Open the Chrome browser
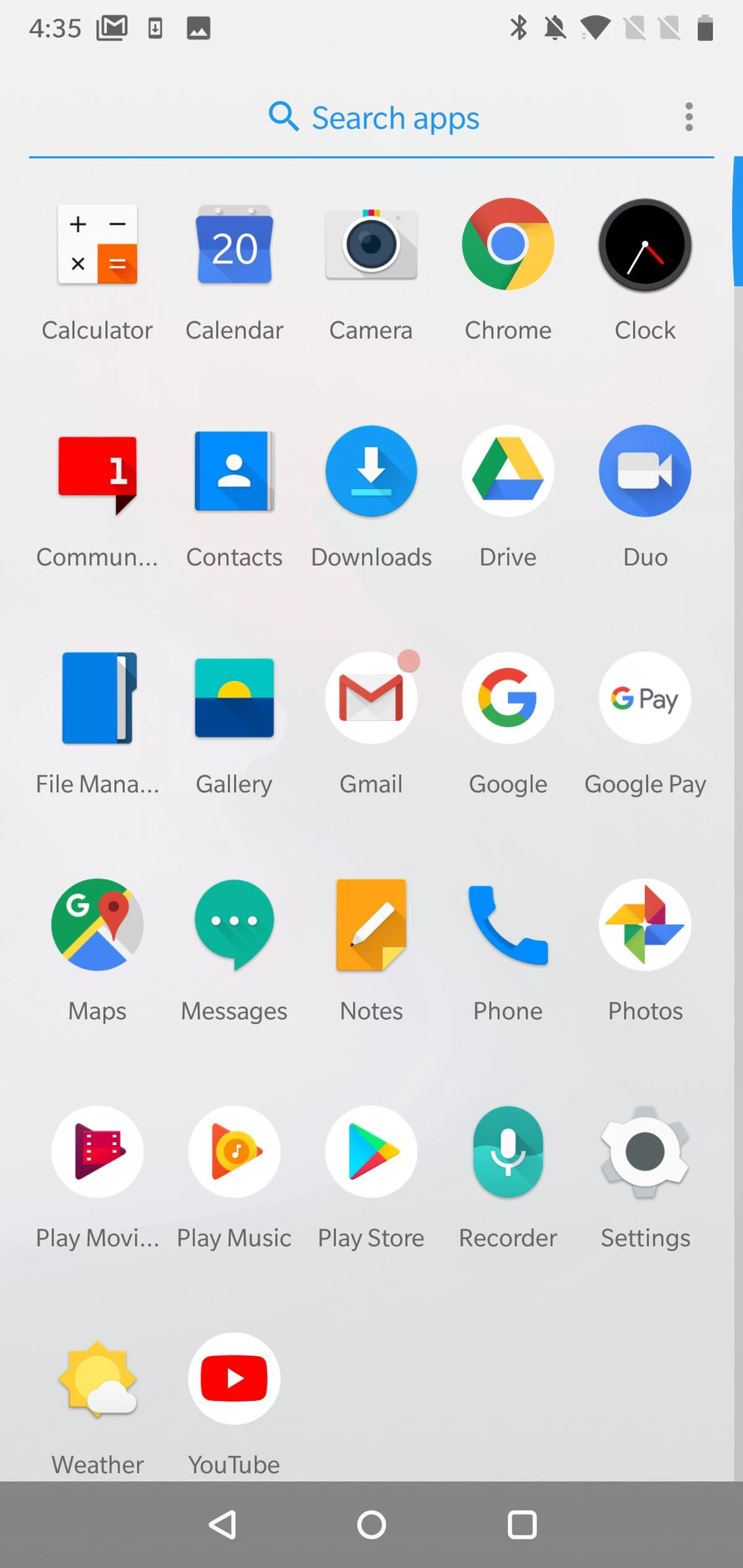This screenshot has width=743, height=1568. 508,245
